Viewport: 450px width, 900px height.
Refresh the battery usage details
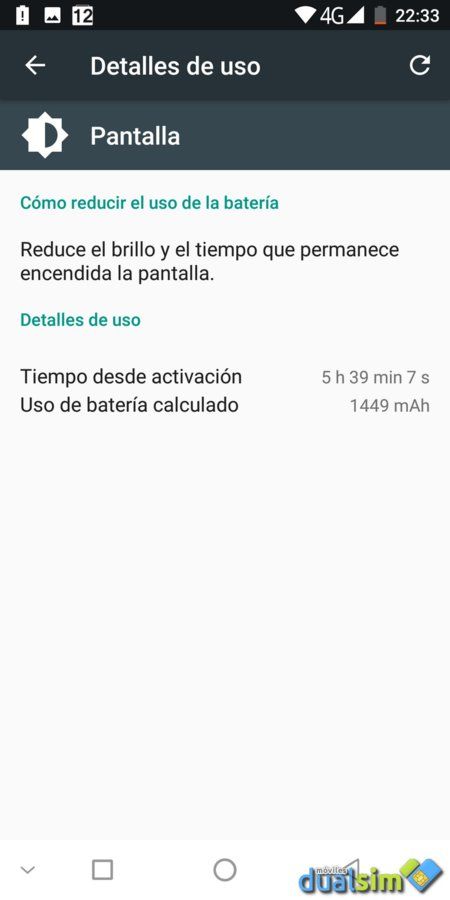tap(420, 65)
